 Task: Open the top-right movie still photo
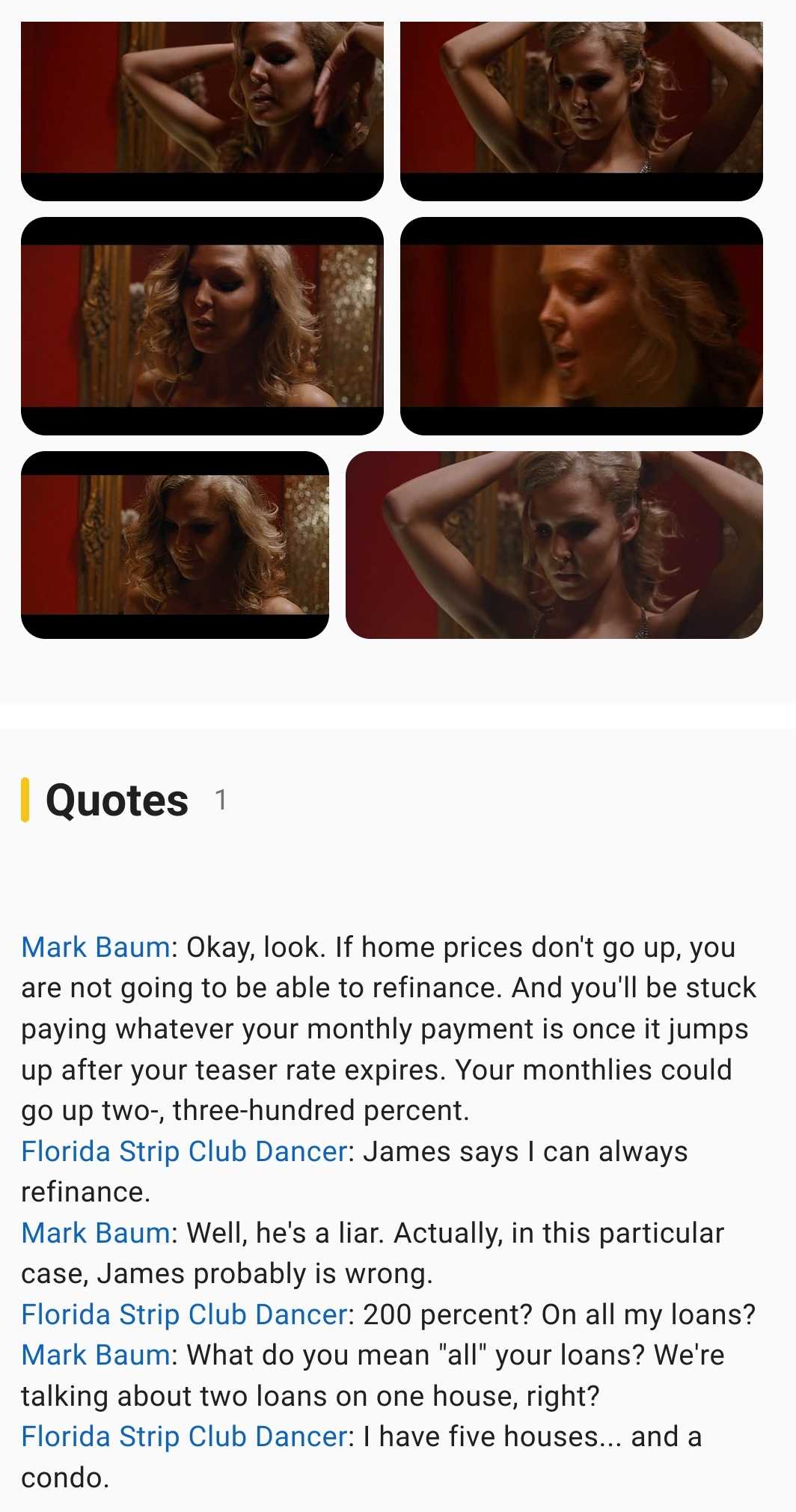point(581,111)
